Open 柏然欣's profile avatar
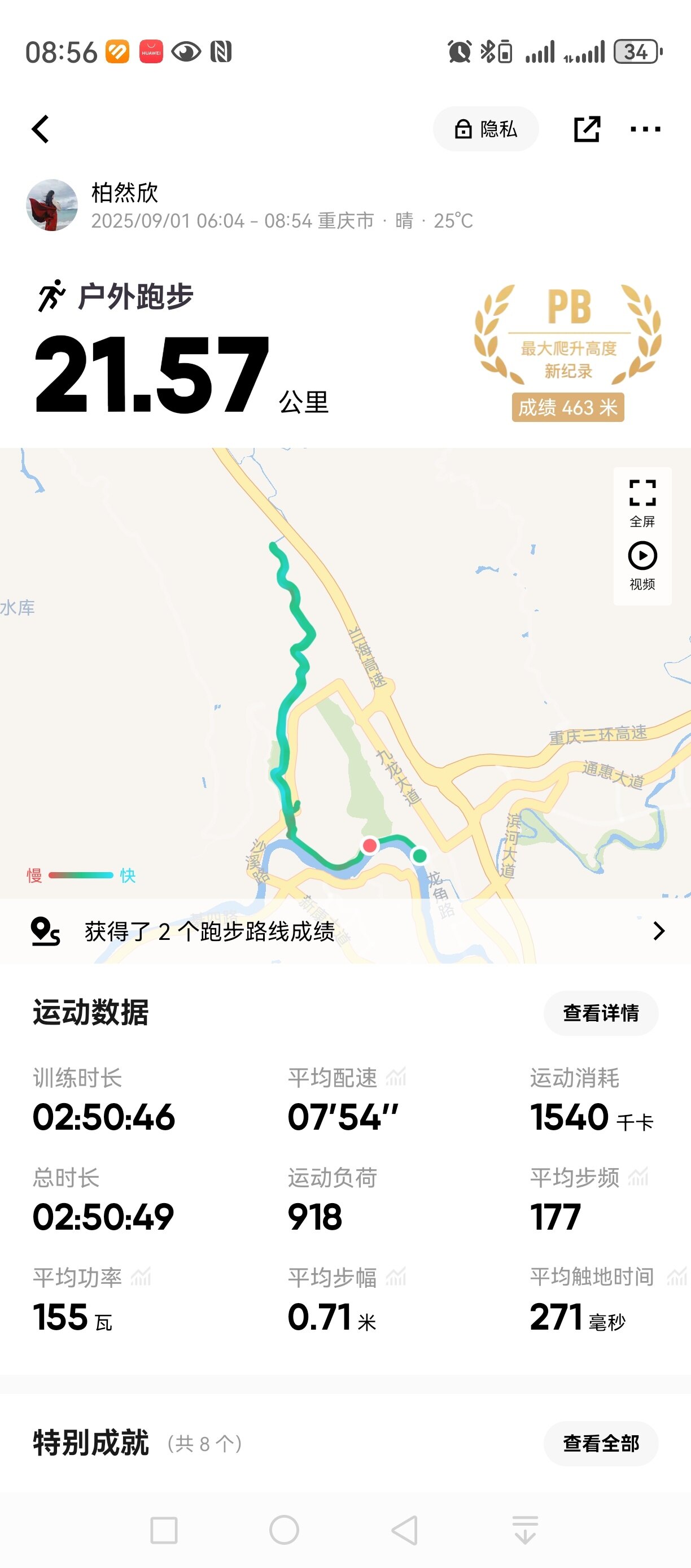This screenshot has height=1568, width=691. coord(52,205)
